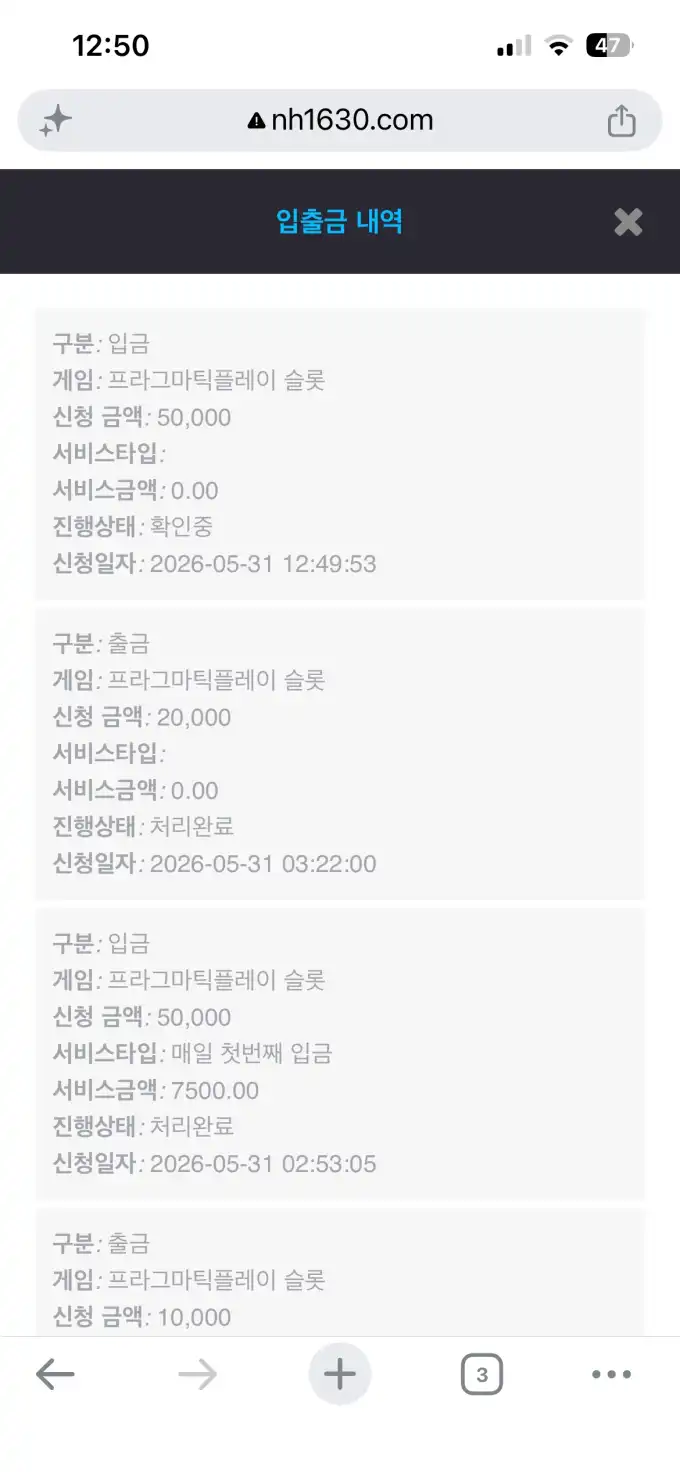Viewport: 680px width, 1472px height.
Task: Open the browser's three-dot menu
Action: (x=611, y=1375)
